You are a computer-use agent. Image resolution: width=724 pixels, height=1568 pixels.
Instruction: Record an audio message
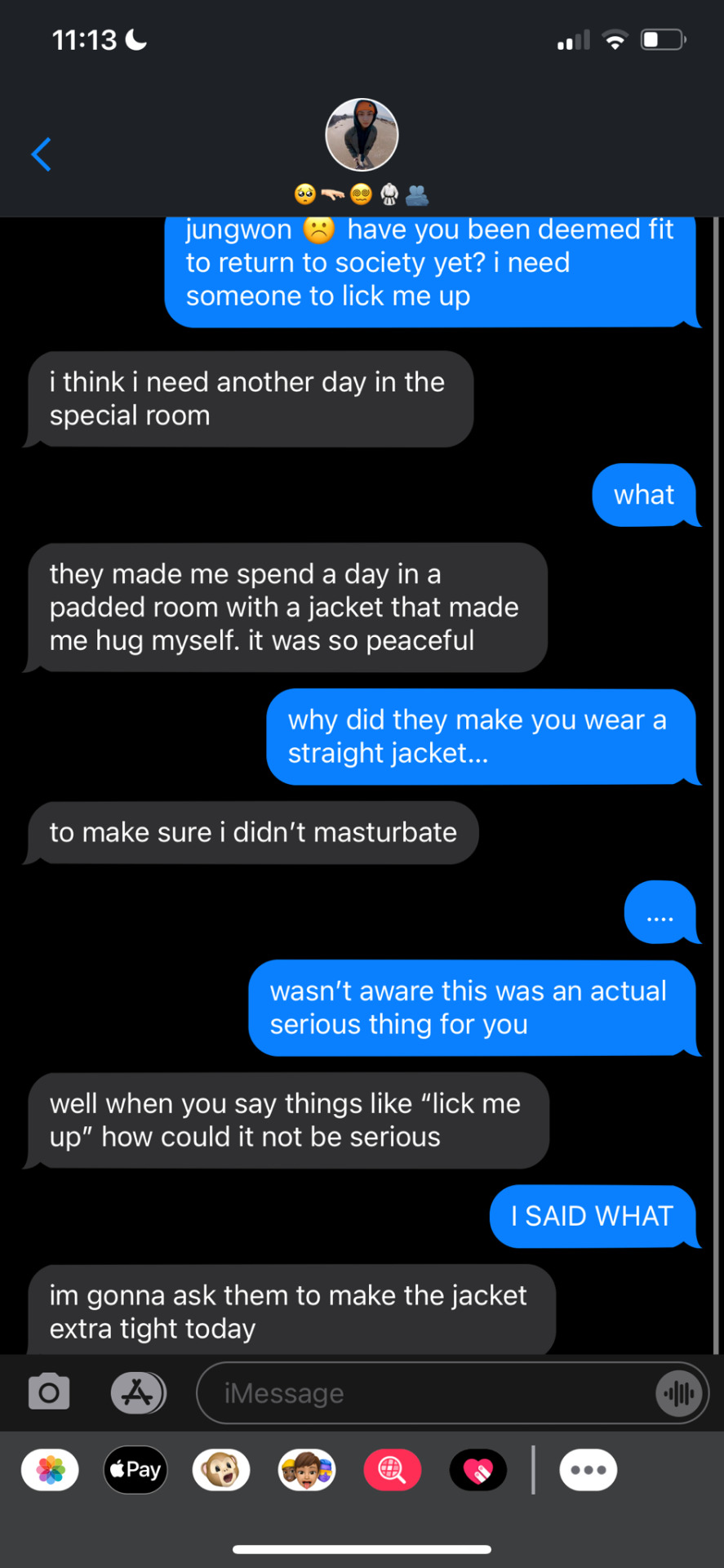click(x=679, y=1392)
